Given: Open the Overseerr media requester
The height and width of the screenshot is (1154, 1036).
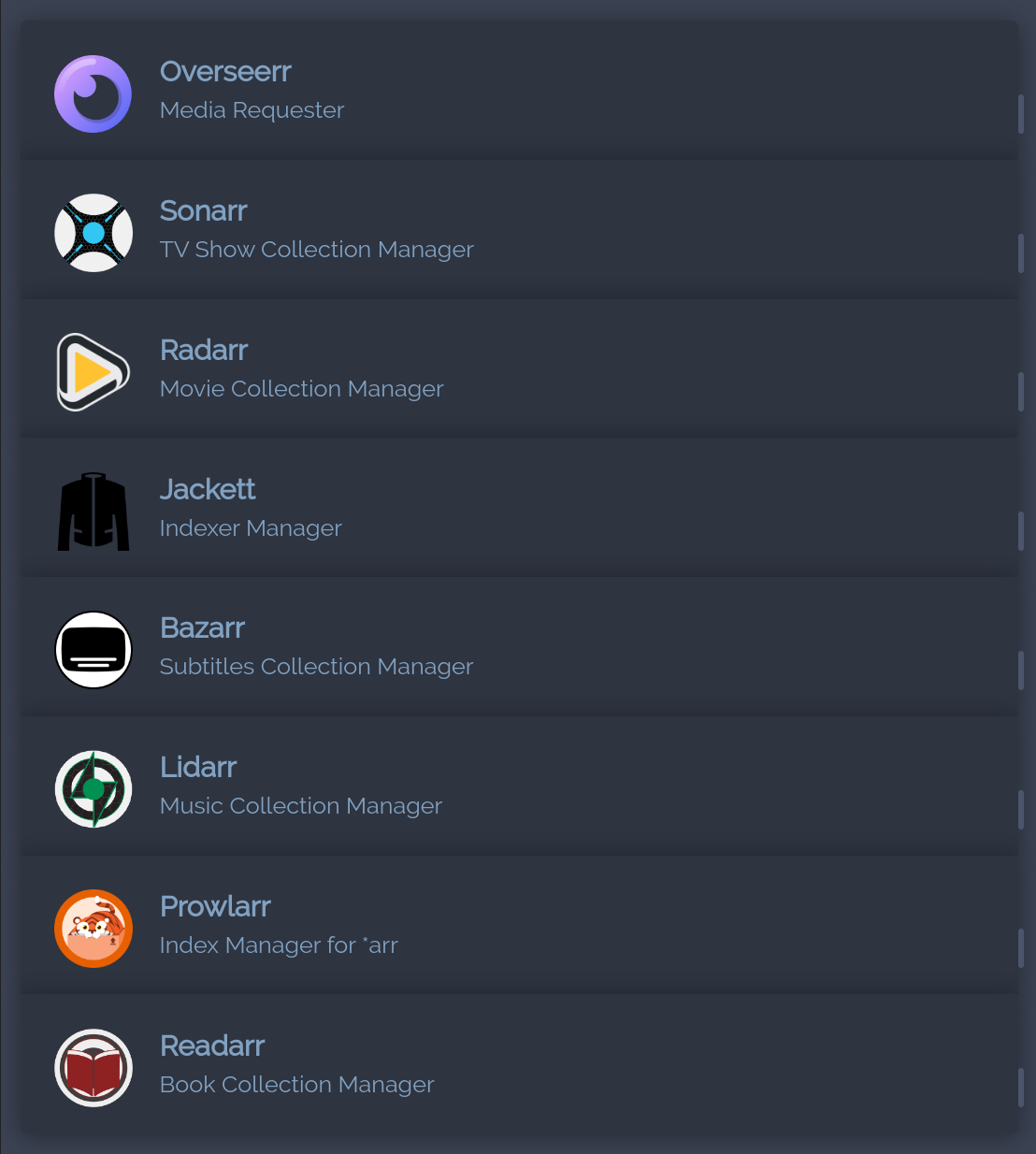Looking at the screenshot, I should pyautogui.click(x=225, y=72).
